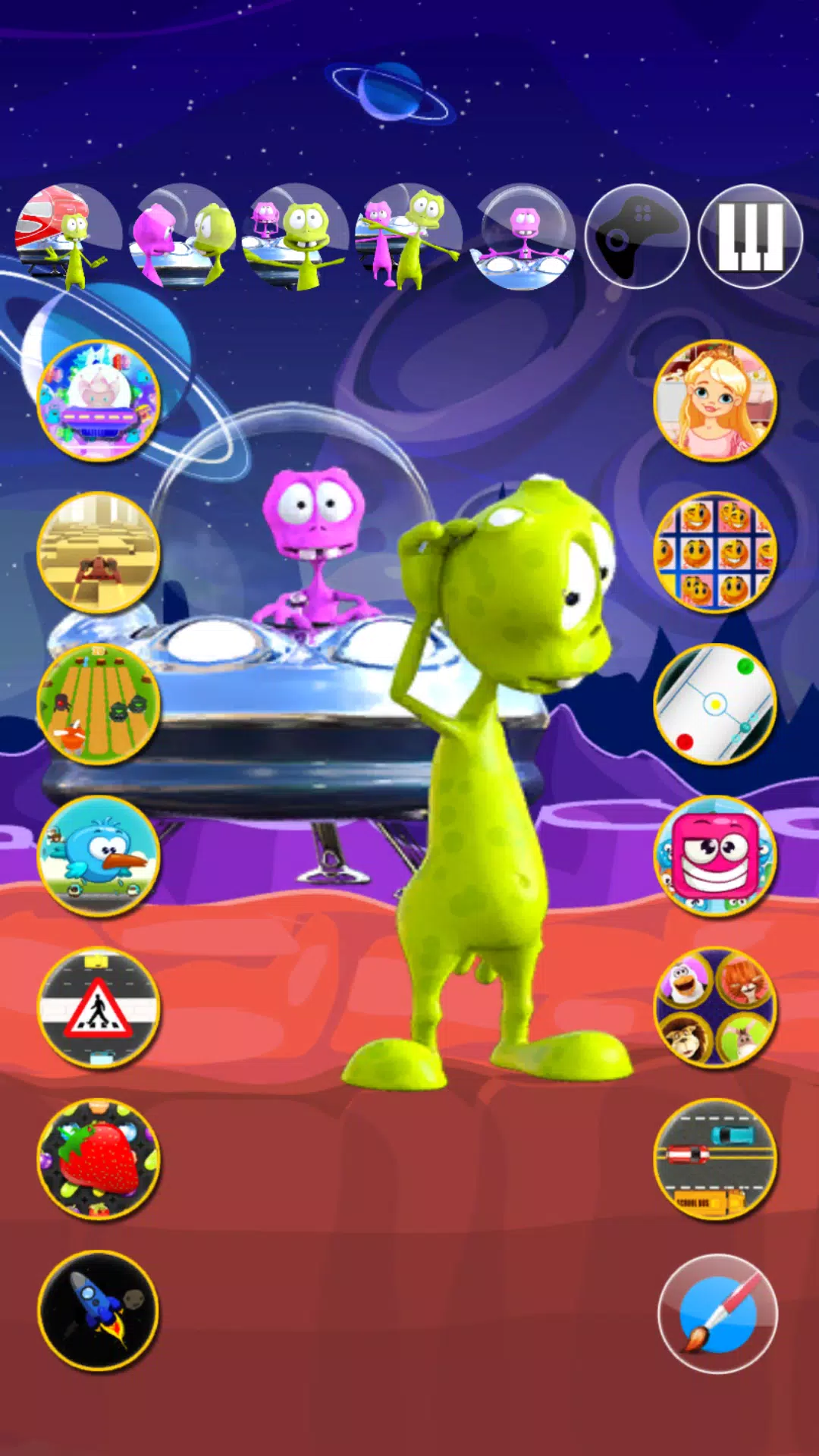
Task: Tap the paintbrush customization button
Action: coord(717,1313)
